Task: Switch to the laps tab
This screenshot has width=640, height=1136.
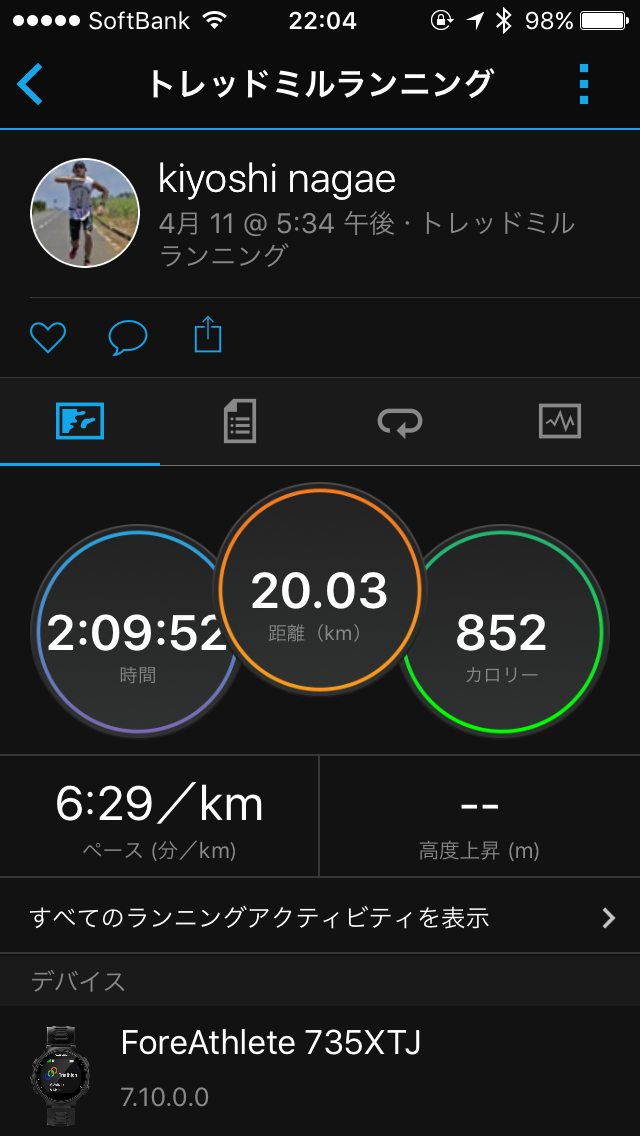Action: [x=400, y=421]
